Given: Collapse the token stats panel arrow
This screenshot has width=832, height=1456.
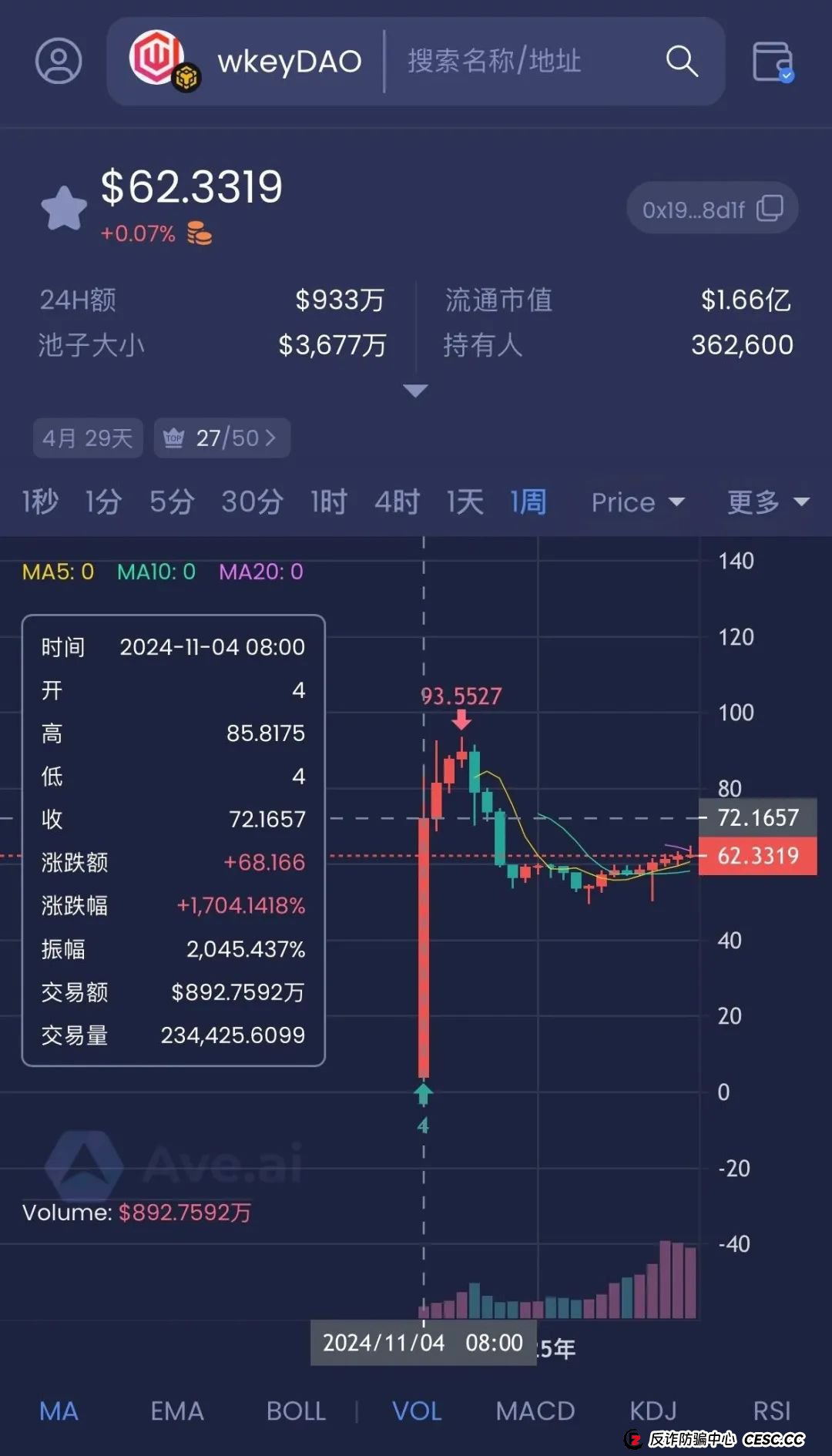Looking at the screenshot, I should (x=415, y=390).
